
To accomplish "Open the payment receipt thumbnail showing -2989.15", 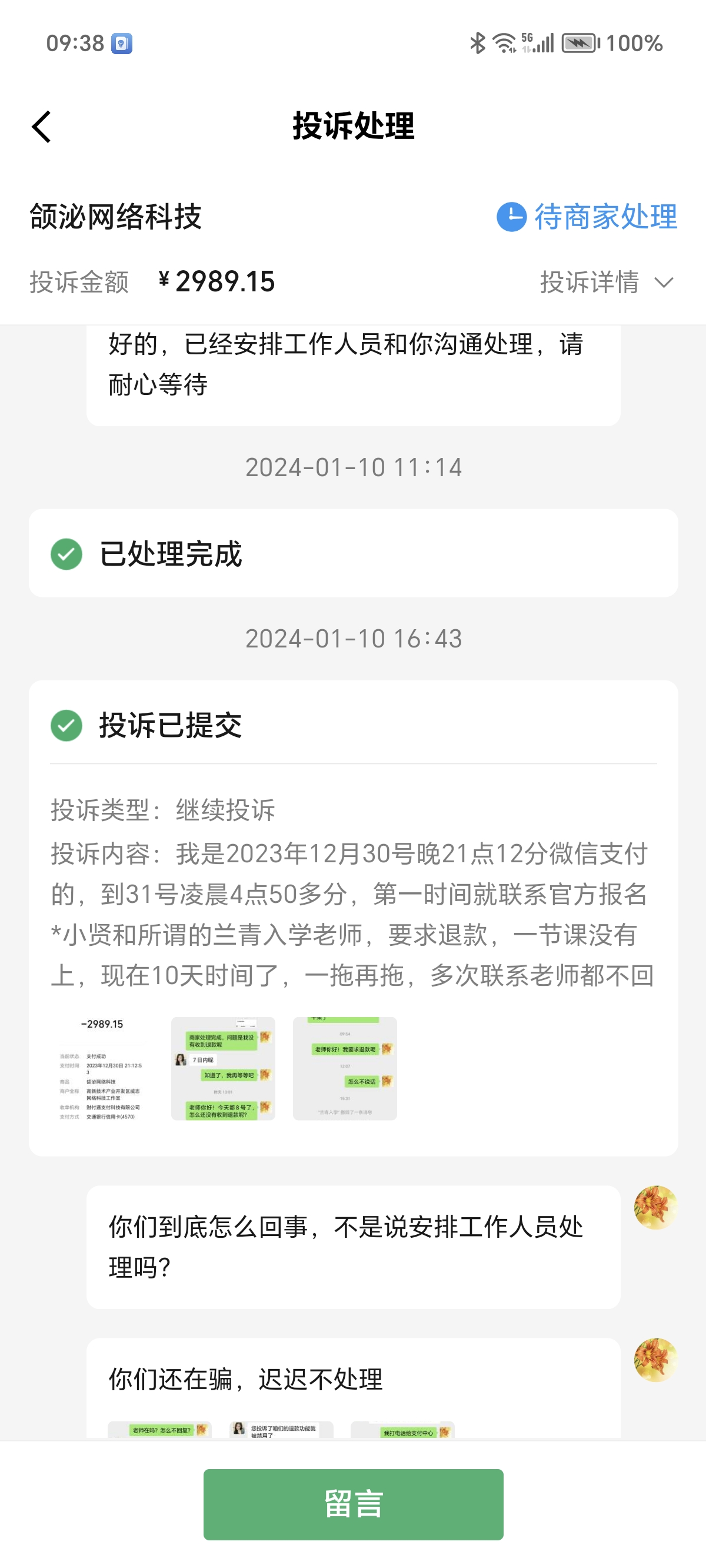I will point(102,1068).
